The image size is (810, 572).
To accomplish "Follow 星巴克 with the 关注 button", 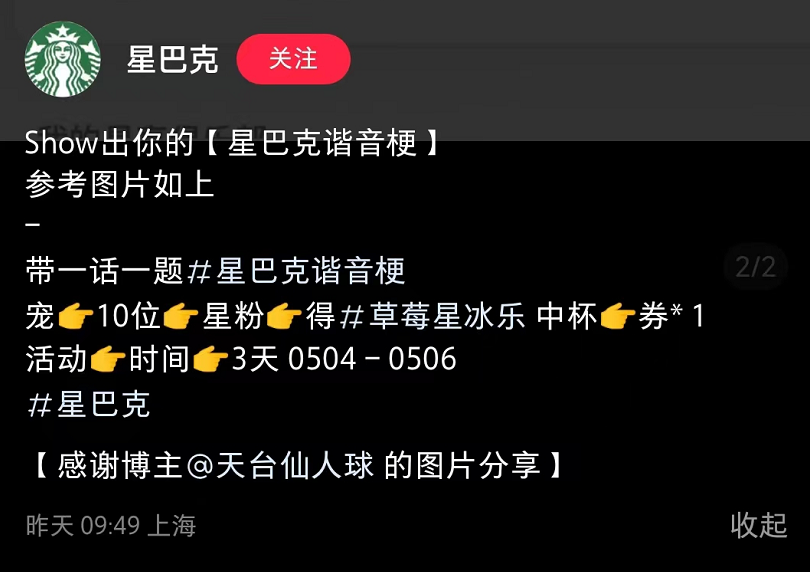I will point(293,59).
